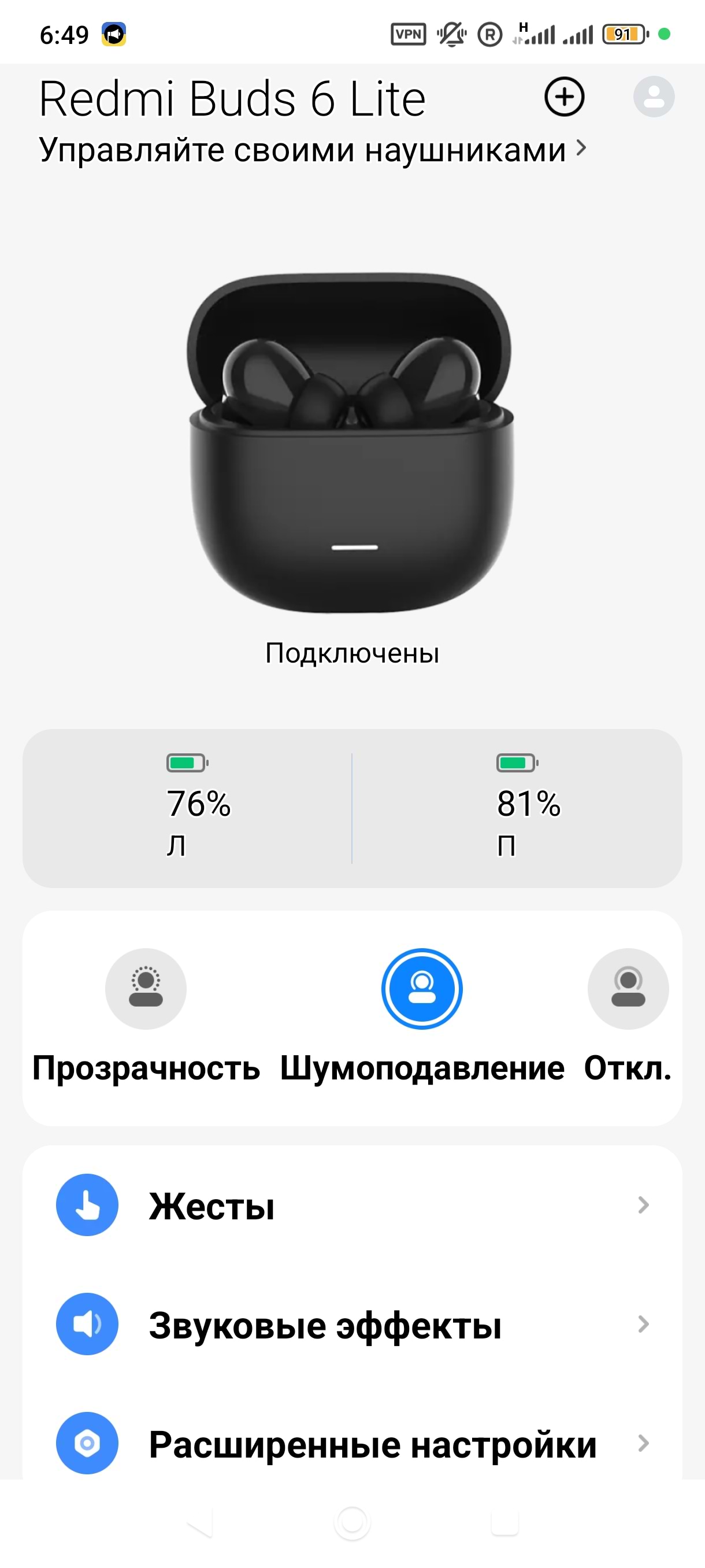The image size is (705, 1568).
Task: Open the Жесты settings row
Action: [352, 1205]
